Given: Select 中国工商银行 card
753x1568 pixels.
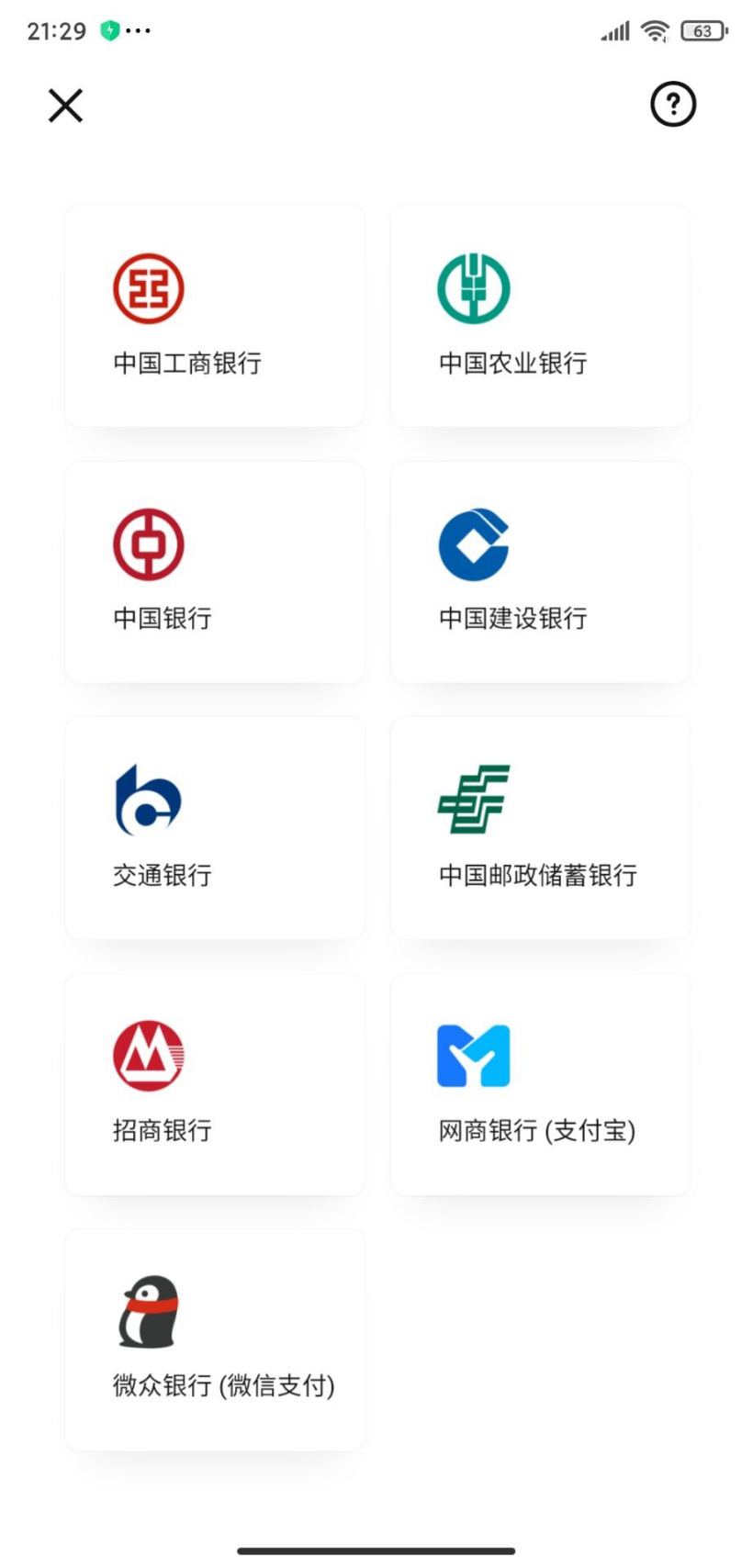Looking at the screenshot, I should (215, 316).
